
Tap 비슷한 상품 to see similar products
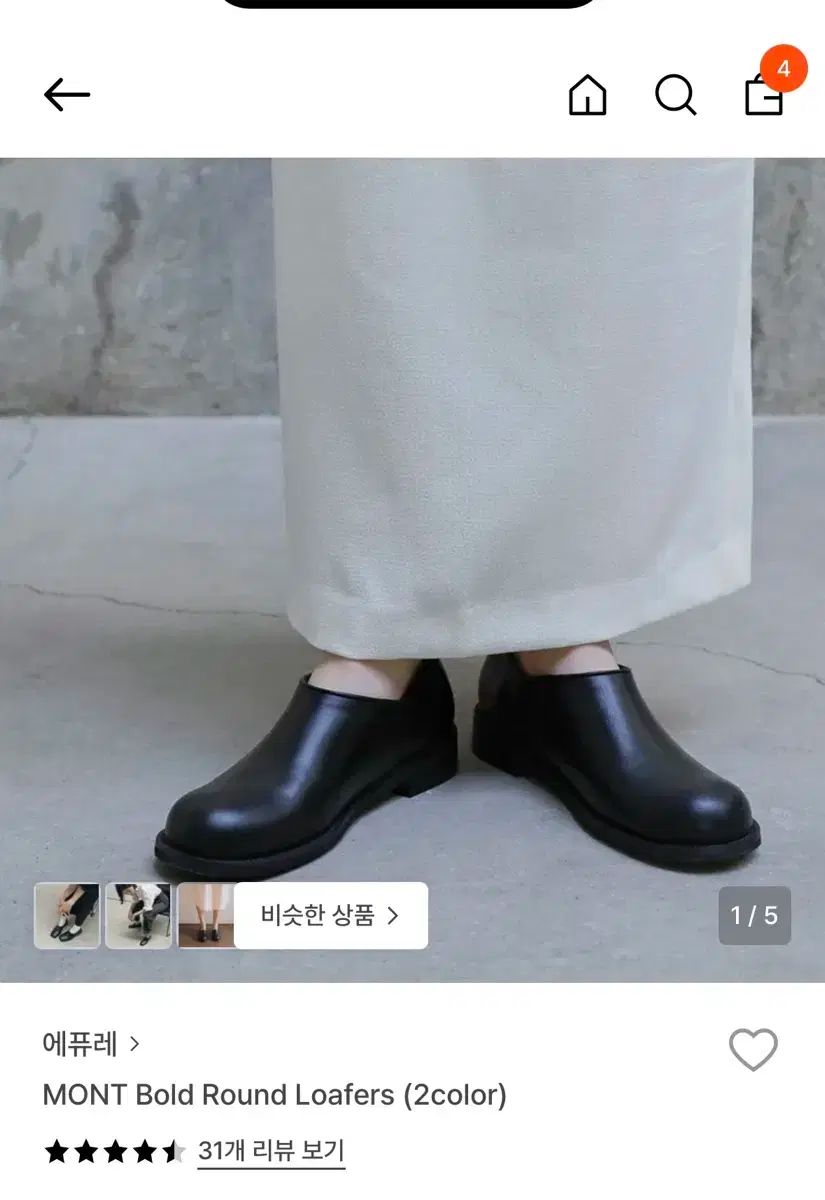[x=330, y=915]
